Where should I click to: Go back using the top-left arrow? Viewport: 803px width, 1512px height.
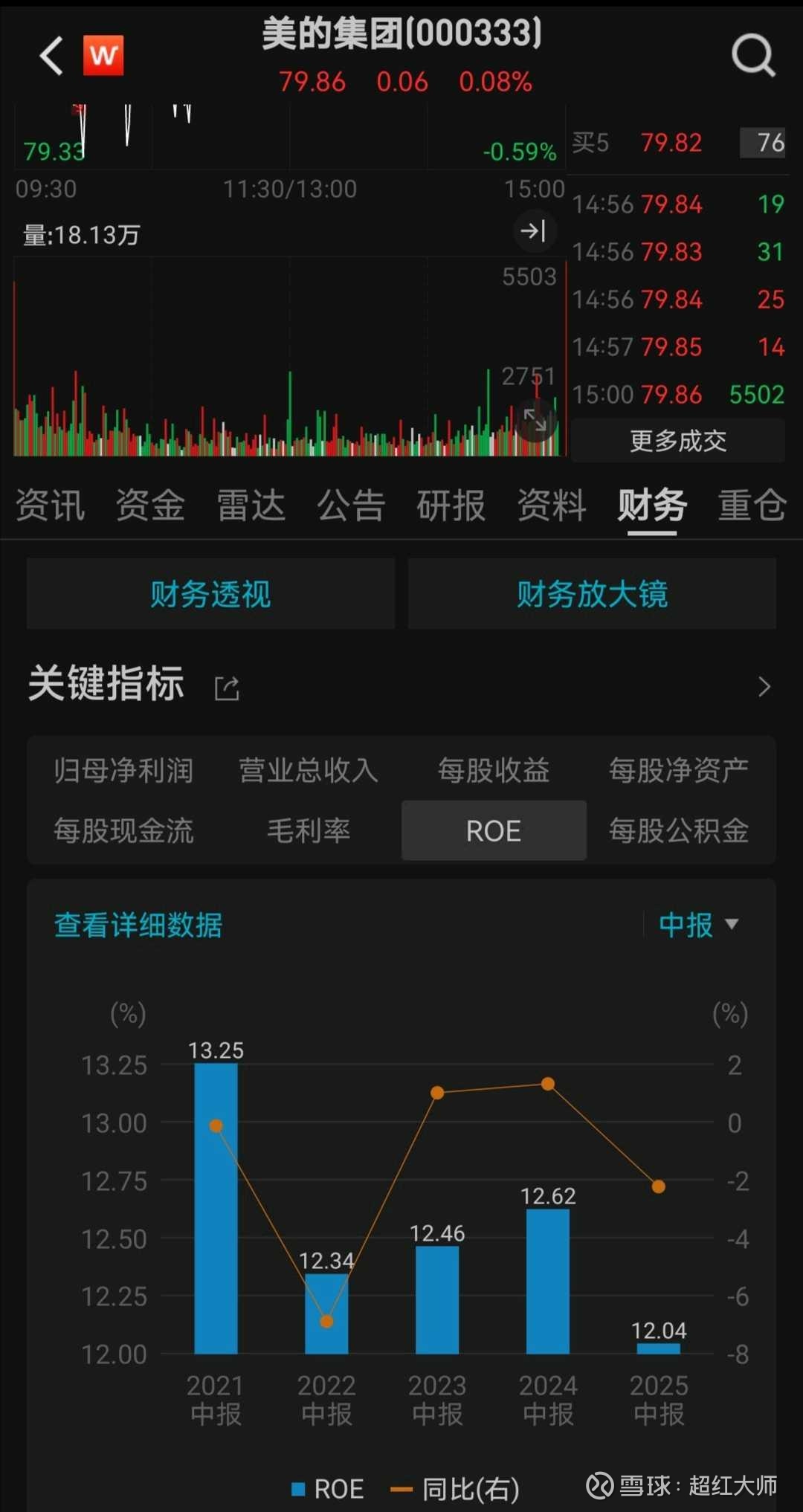52,56
